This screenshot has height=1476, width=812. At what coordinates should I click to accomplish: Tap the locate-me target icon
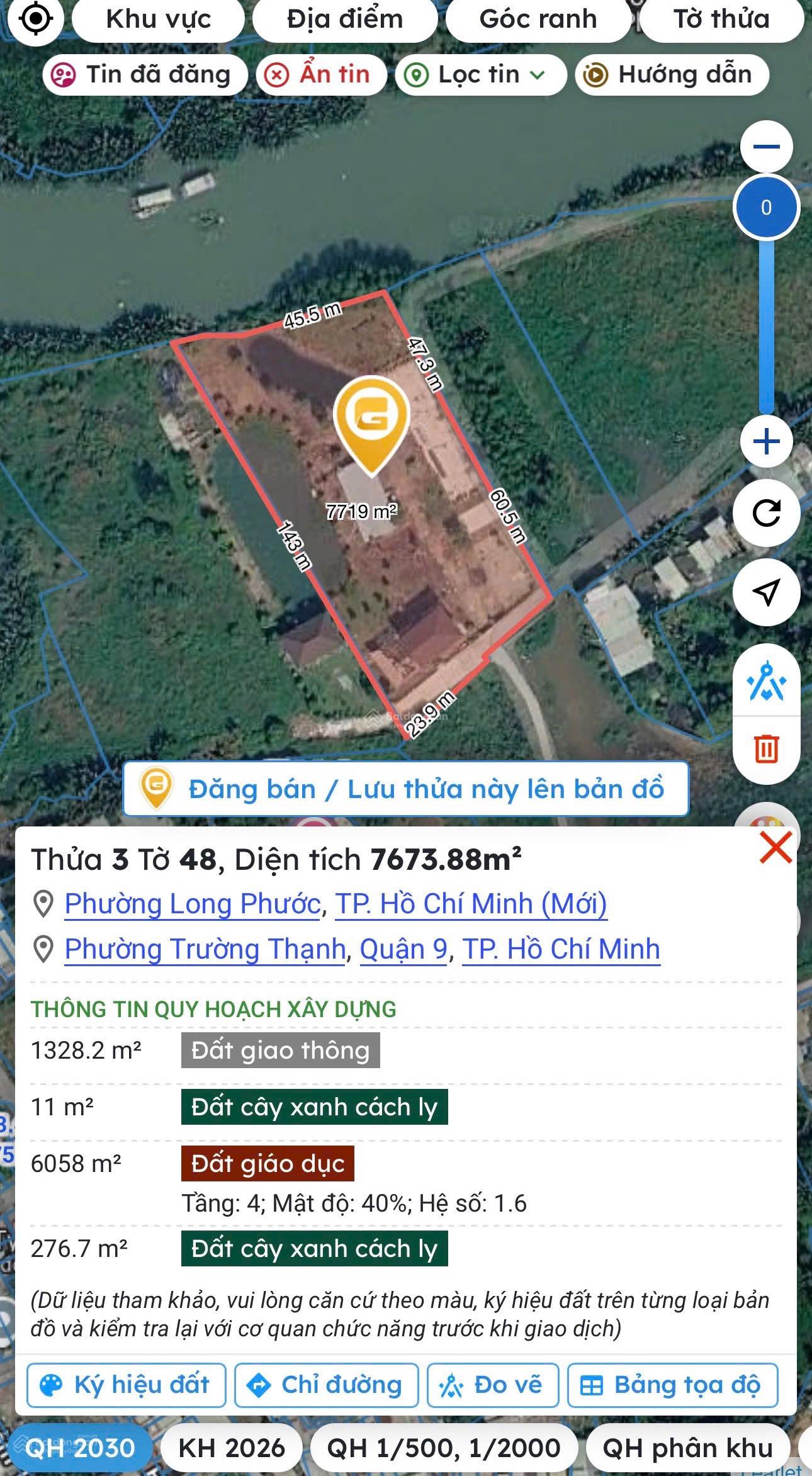pos(36,19)
